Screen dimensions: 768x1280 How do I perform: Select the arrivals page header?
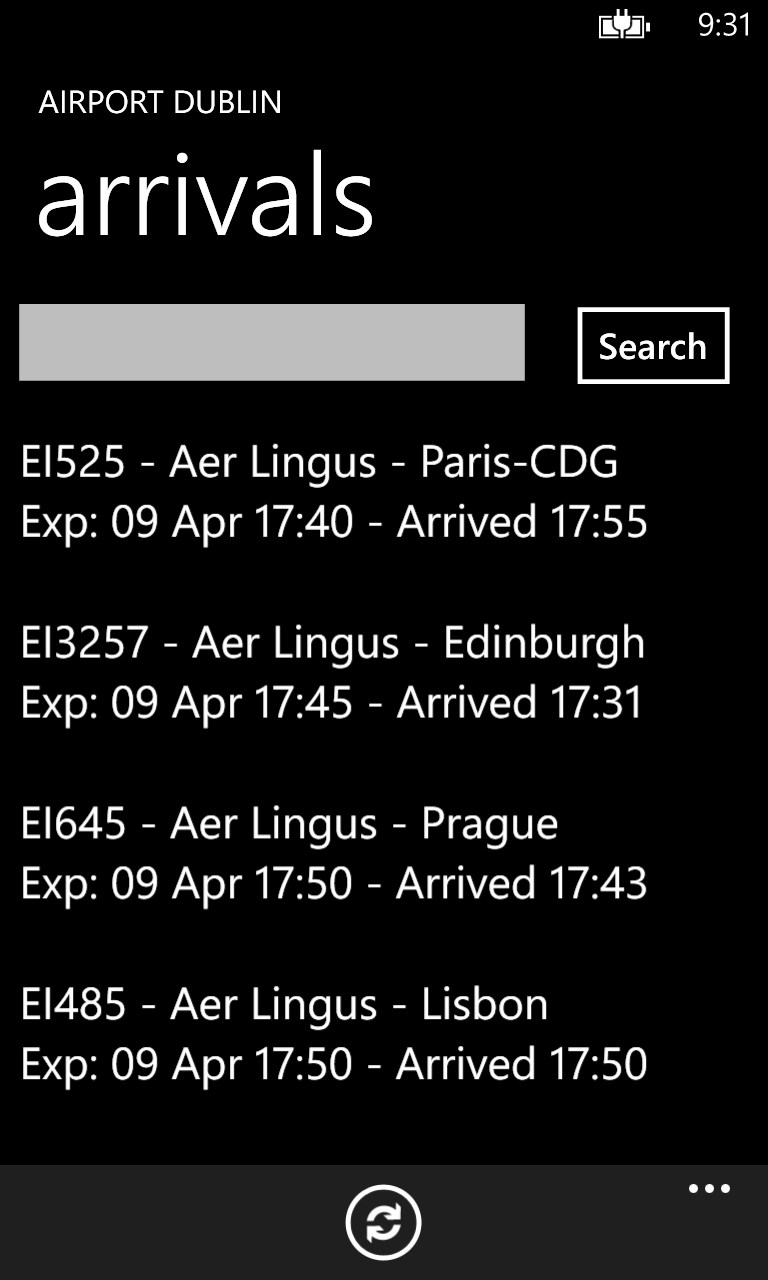click(204, 195)
